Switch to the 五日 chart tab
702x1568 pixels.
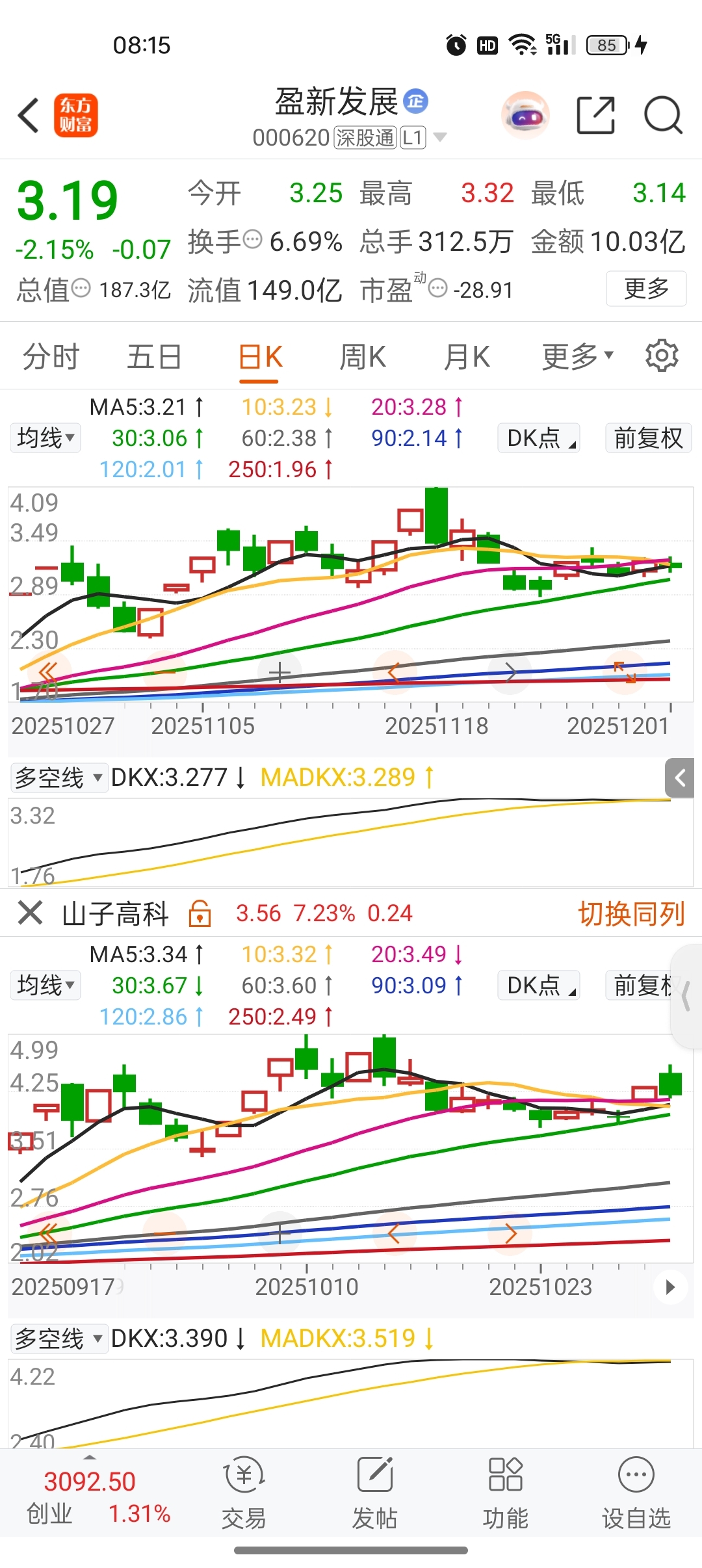tap(154, 357)
